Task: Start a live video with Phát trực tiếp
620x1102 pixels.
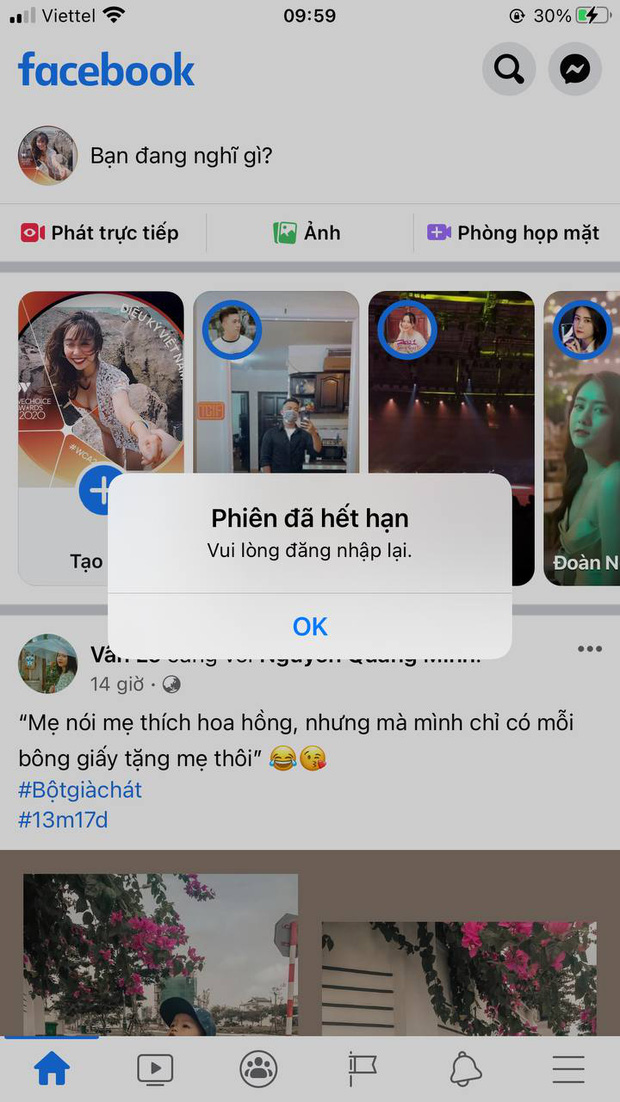Action: [100, 233]
